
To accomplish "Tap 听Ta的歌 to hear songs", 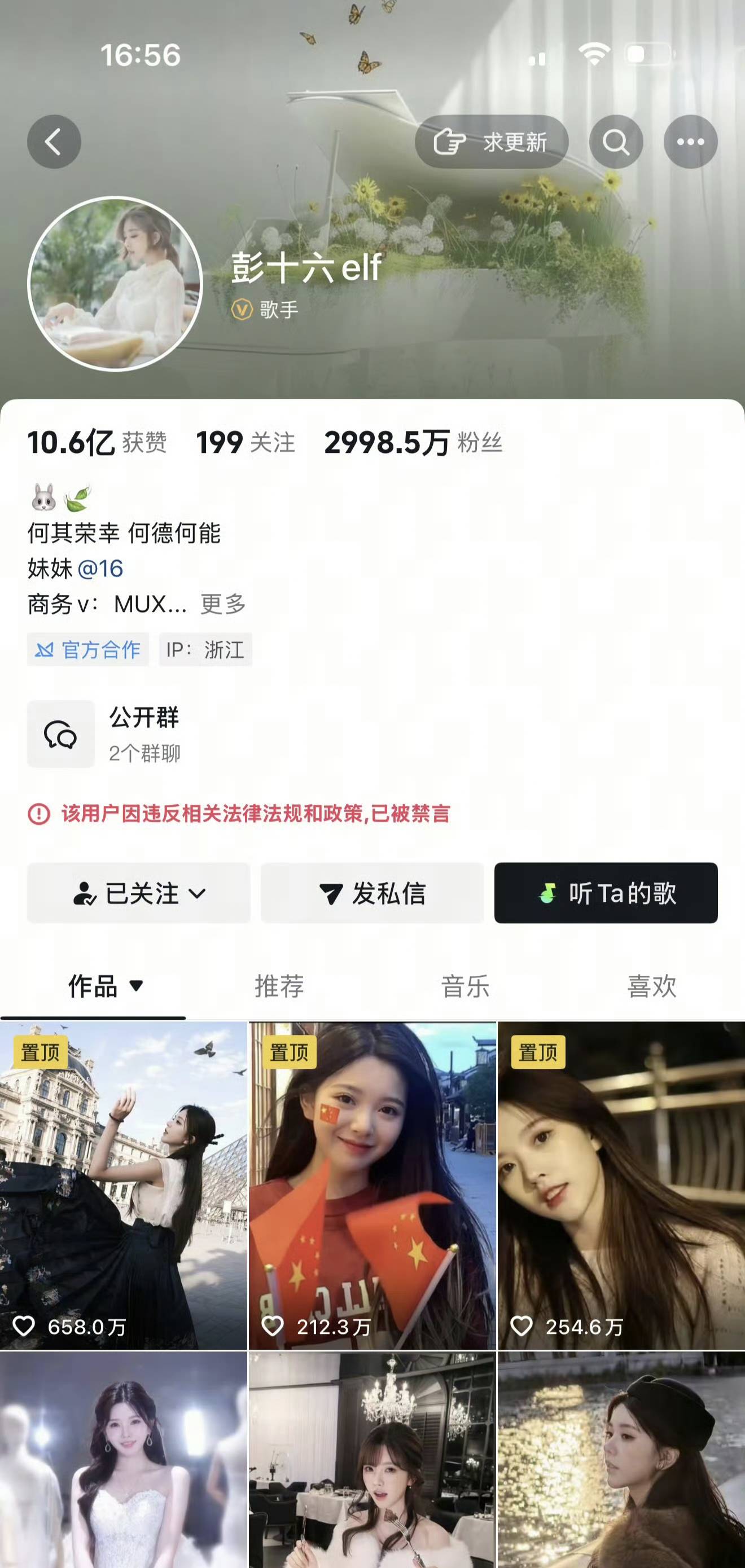I will click(606, 893).
